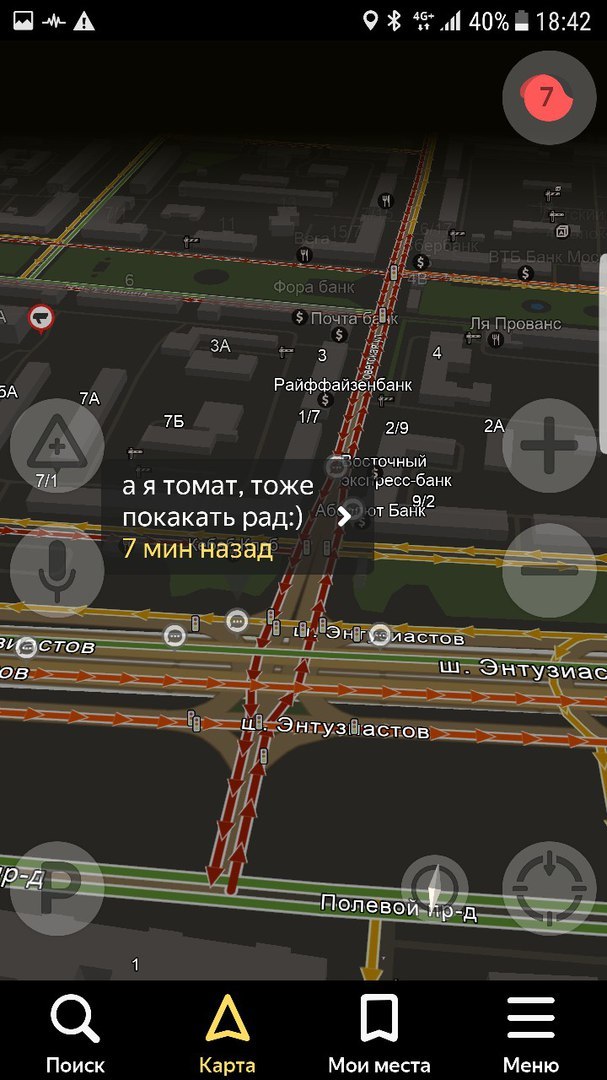Open the road comment about томат

click(235, 517)
